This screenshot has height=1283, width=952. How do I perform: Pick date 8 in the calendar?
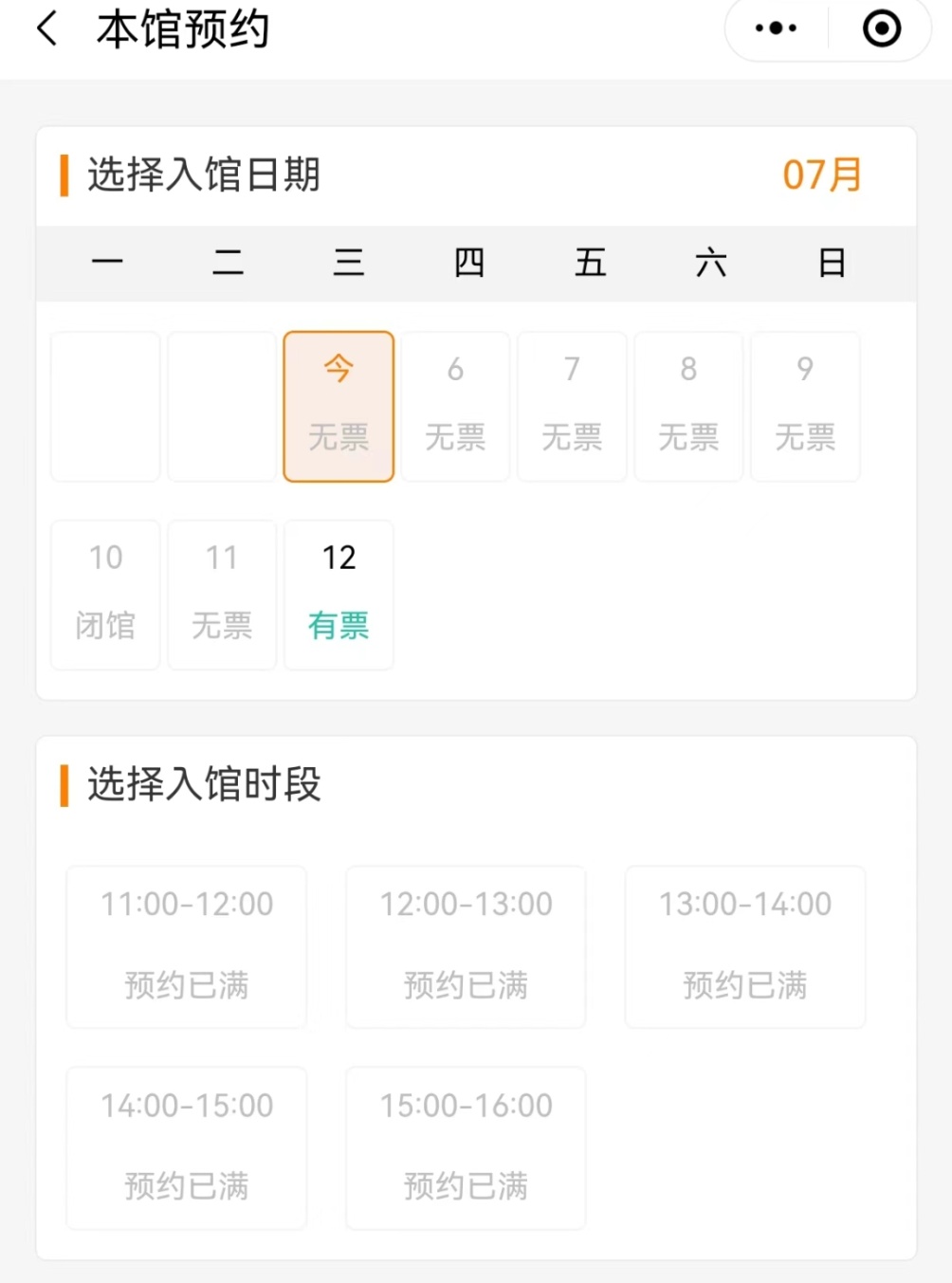click(688, 406)
